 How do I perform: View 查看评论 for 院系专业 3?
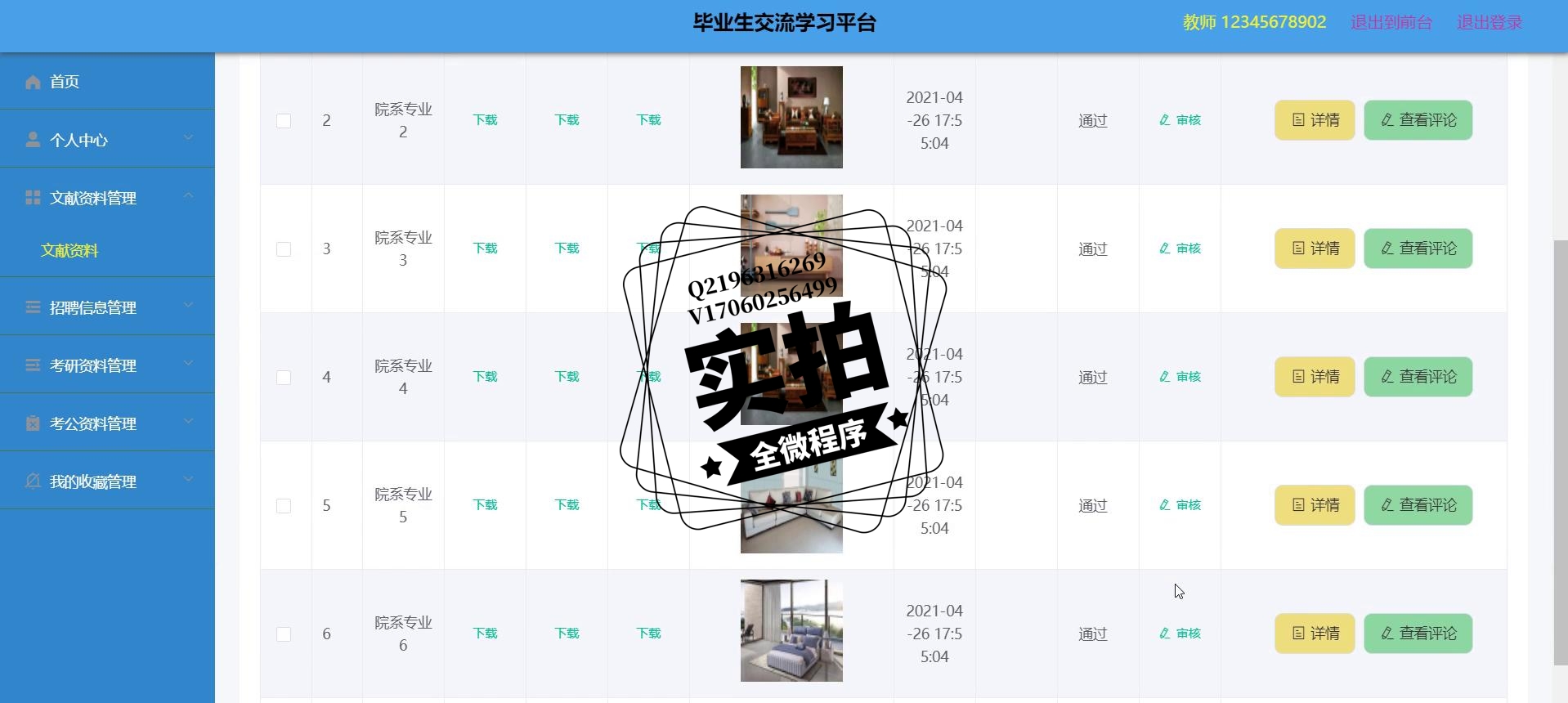[1418, 249]
